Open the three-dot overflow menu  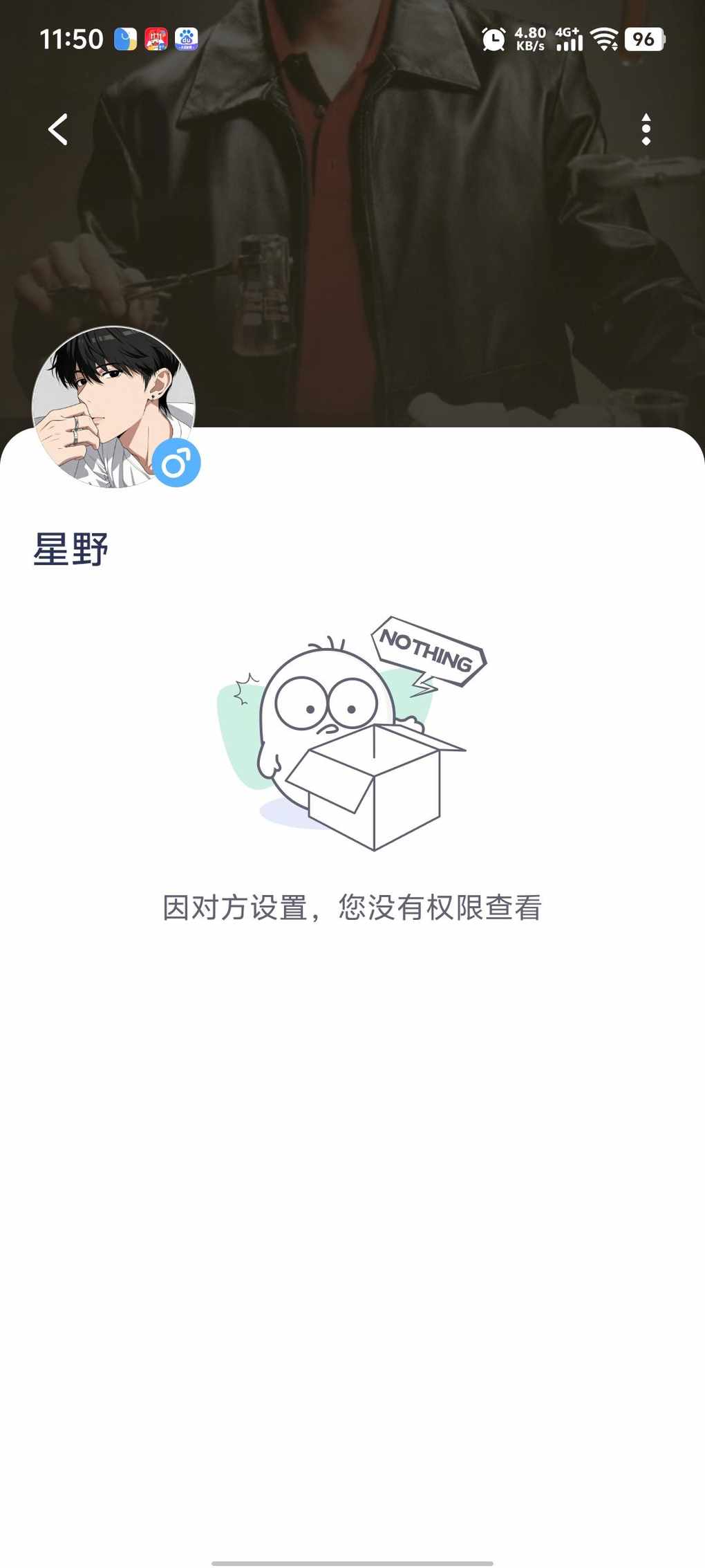coord(646,129)
